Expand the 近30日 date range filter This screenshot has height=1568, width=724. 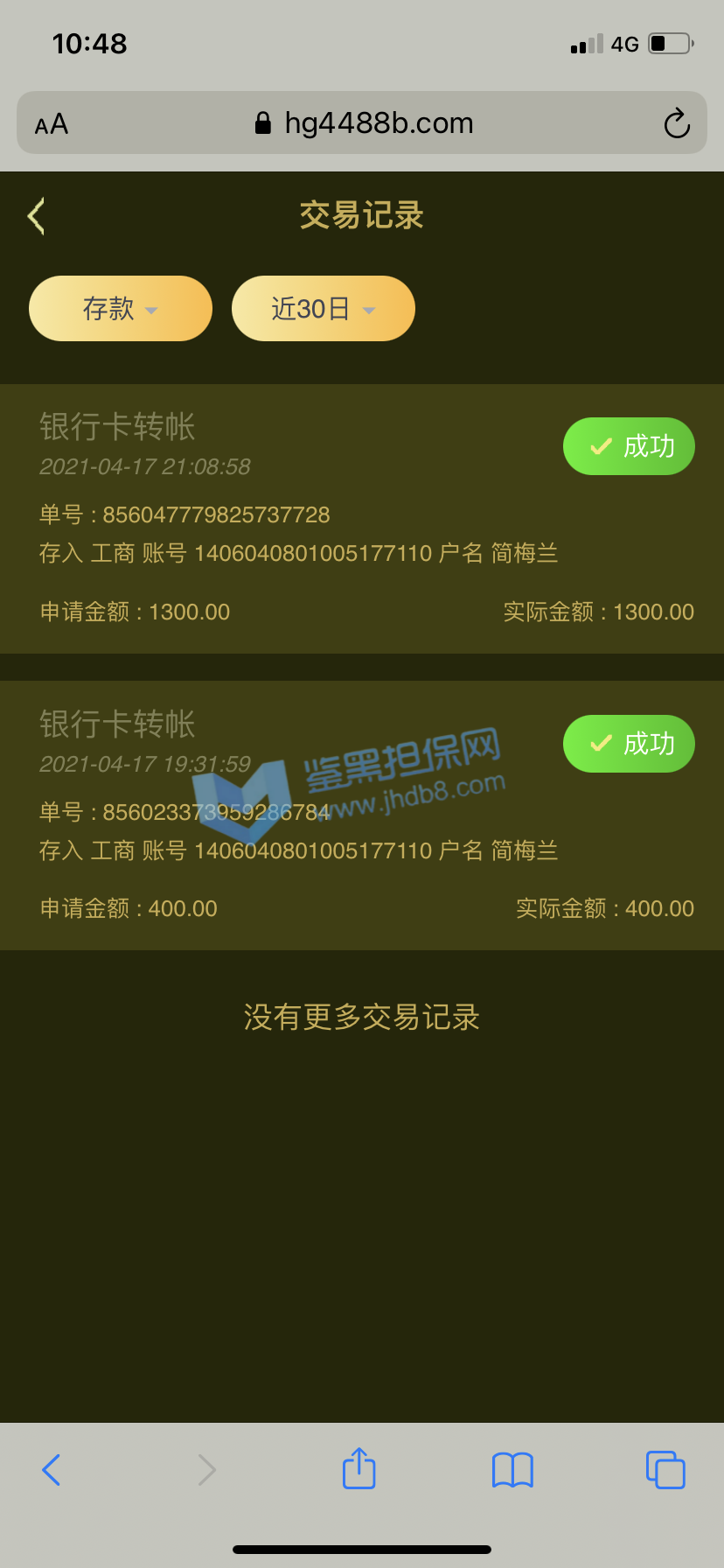click(x=323, y=309)
